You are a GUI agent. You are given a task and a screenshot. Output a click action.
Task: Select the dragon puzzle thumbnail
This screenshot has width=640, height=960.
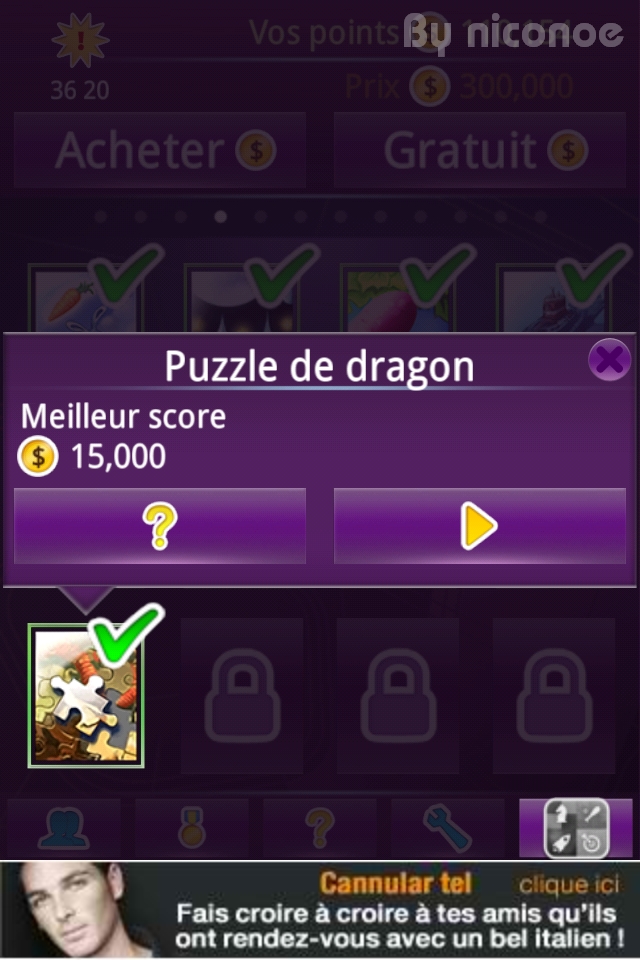86,696
